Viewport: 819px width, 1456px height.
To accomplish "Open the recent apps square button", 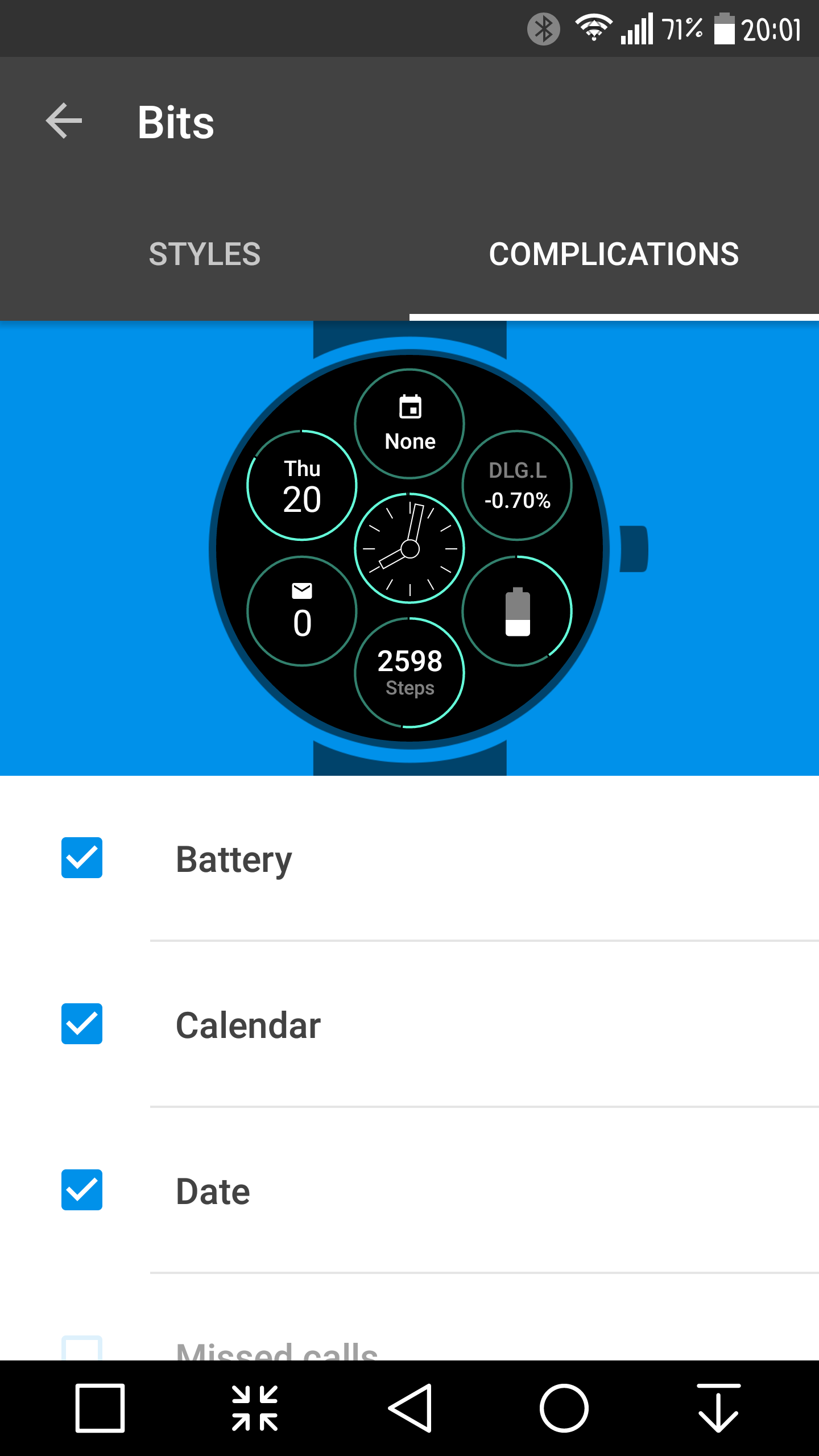I will tap(100, 1408).
